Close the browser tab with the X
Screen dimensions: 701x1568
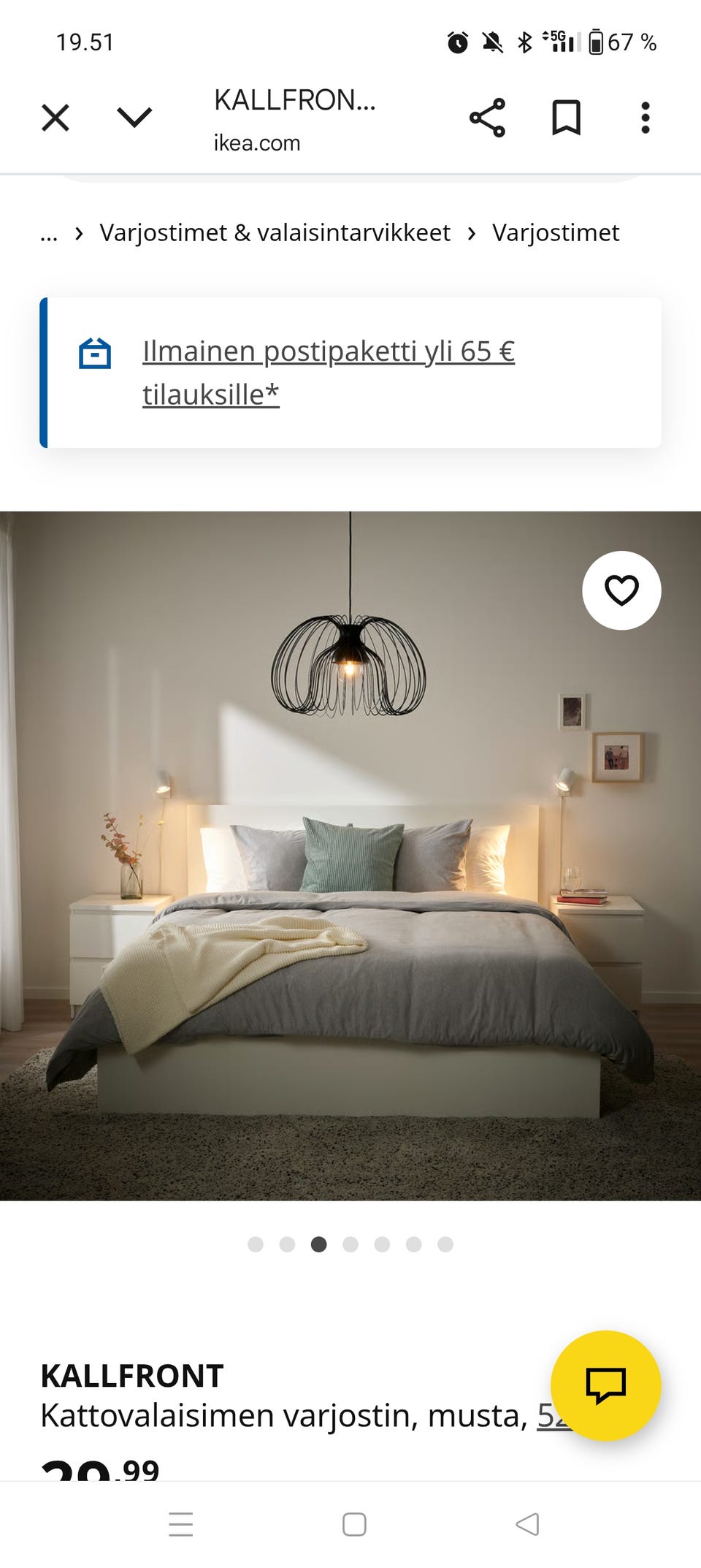pyautogui.click(x=55, y=118)
